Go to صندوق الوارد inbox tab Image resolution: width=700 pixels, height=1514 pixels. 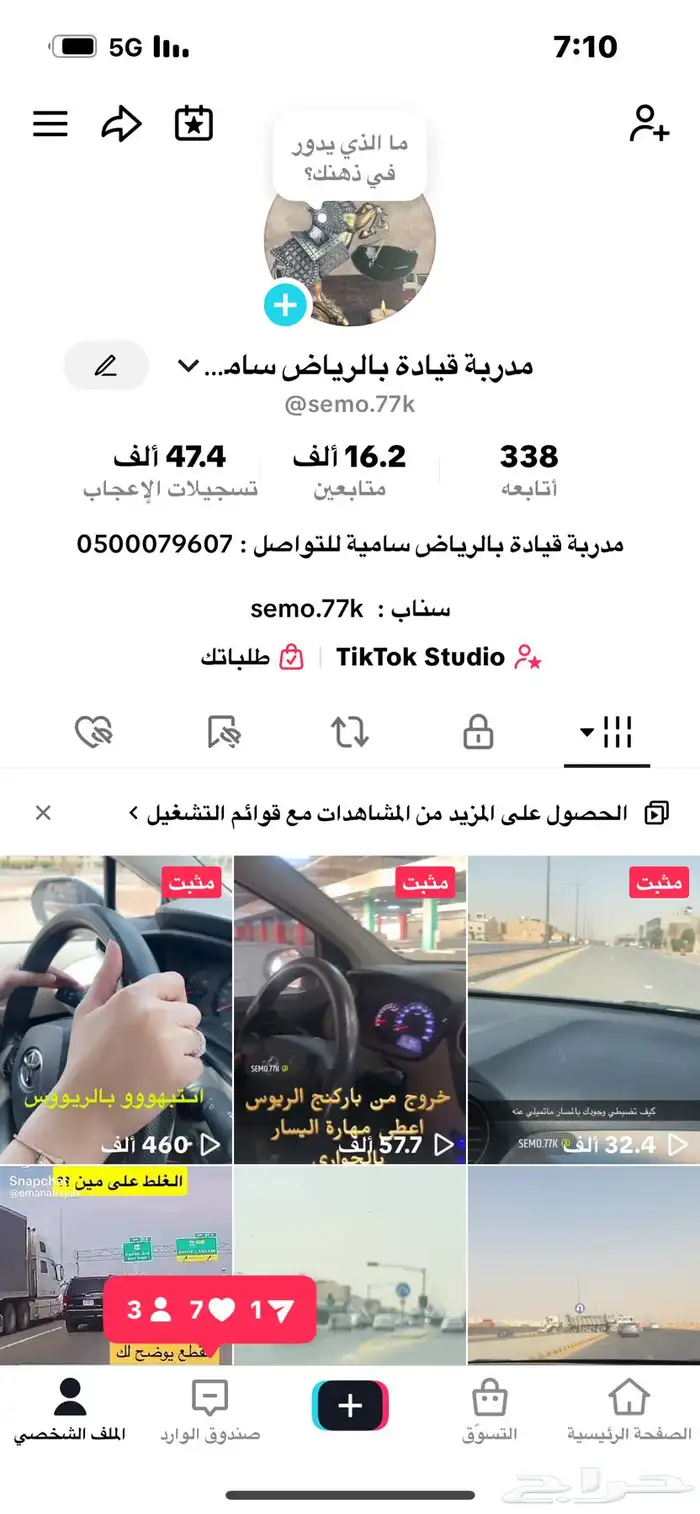(210, 1411)
